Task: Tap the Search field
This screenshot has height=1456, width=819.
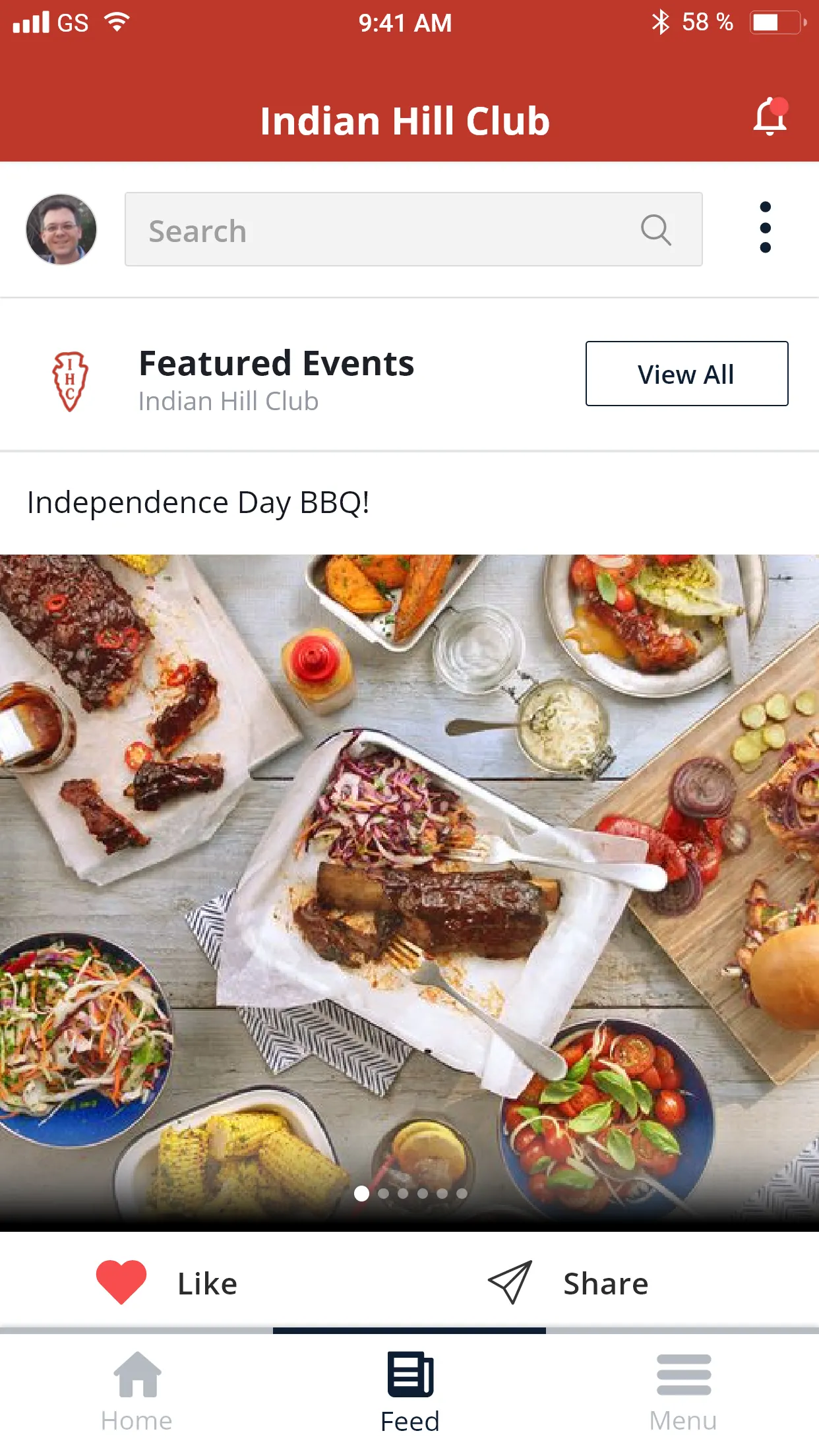Action: click(x=413, y=229)
